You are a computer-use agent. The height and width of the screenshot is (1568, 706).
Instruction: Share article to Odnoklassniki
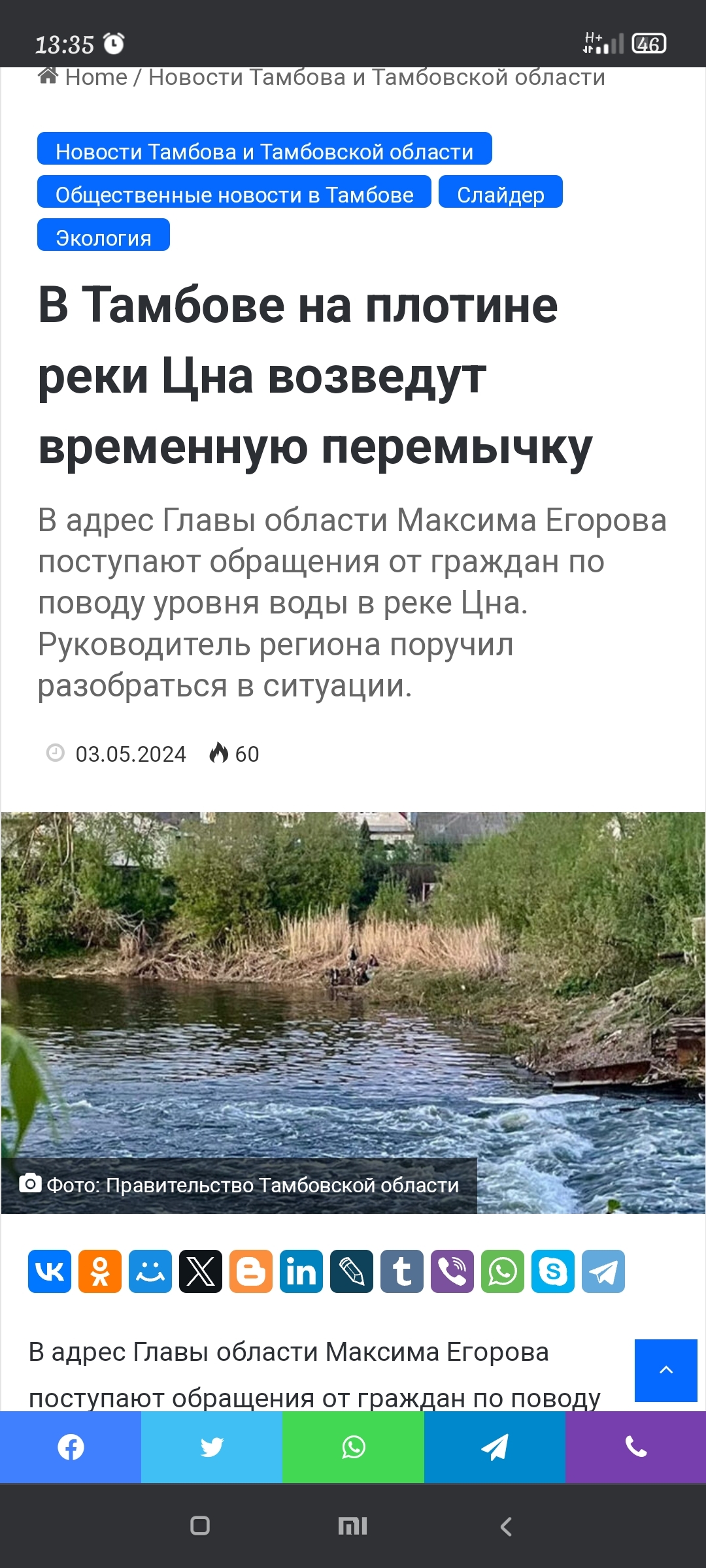(x=100, y=1271)
